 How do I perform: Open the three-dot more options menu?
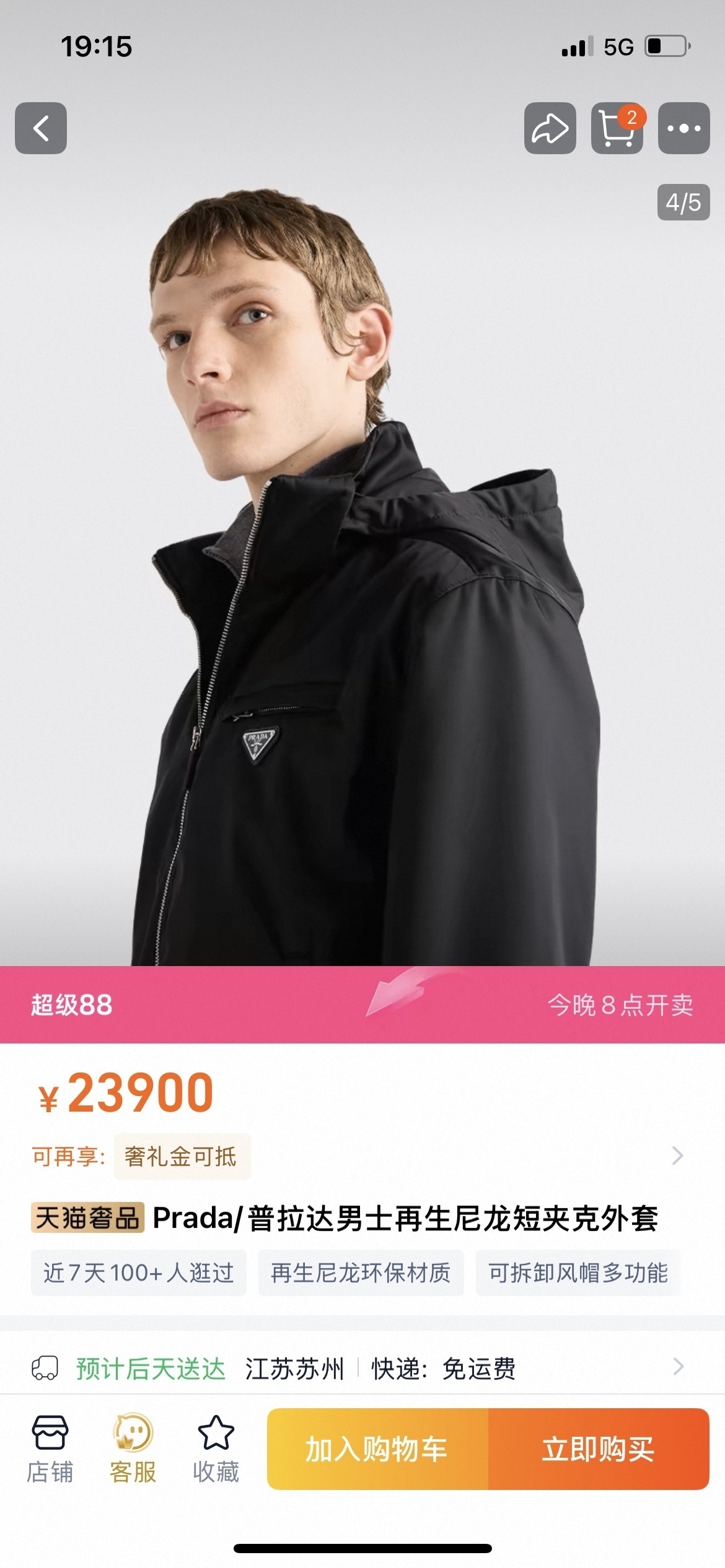tap(683, 128)
